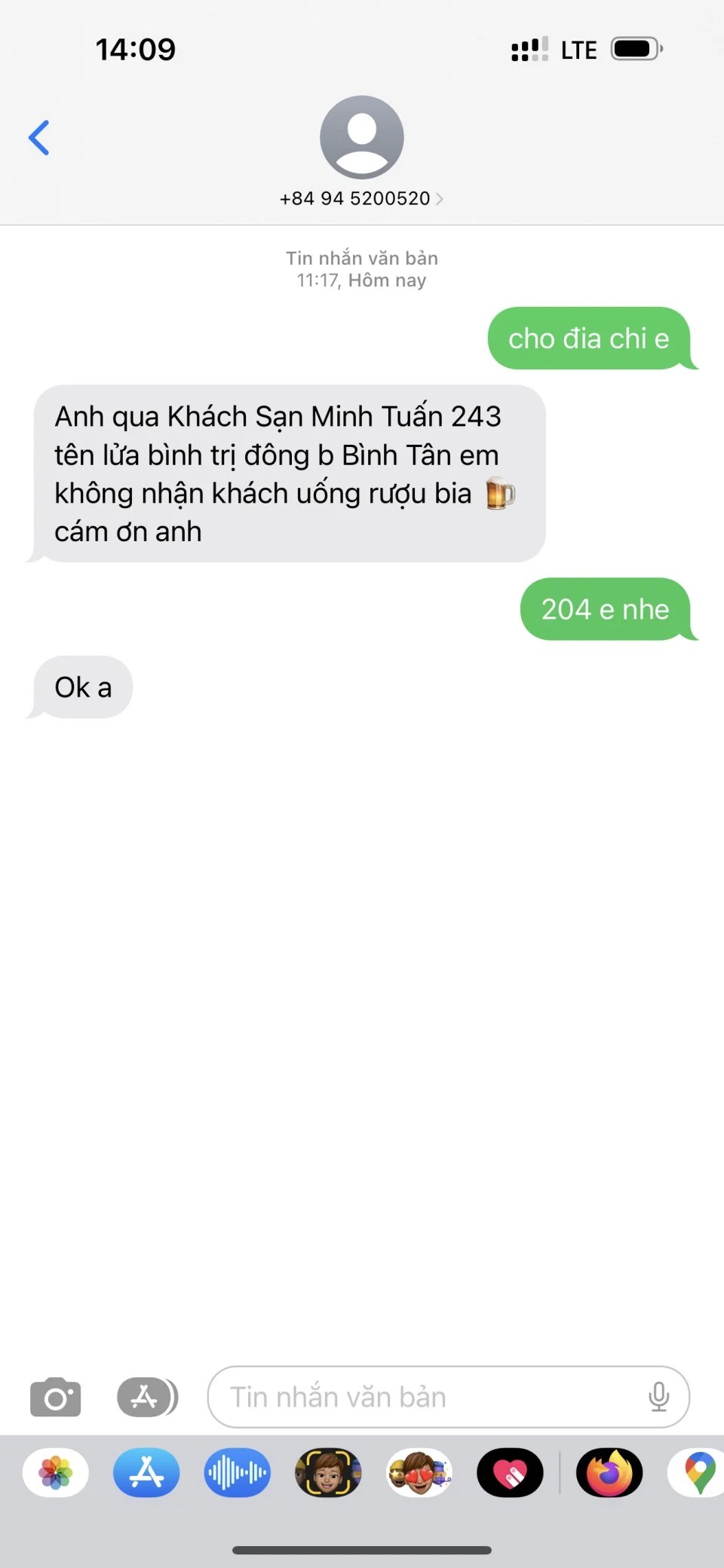Open contact details for +84 94 5200520

click(x=361, y=198)
